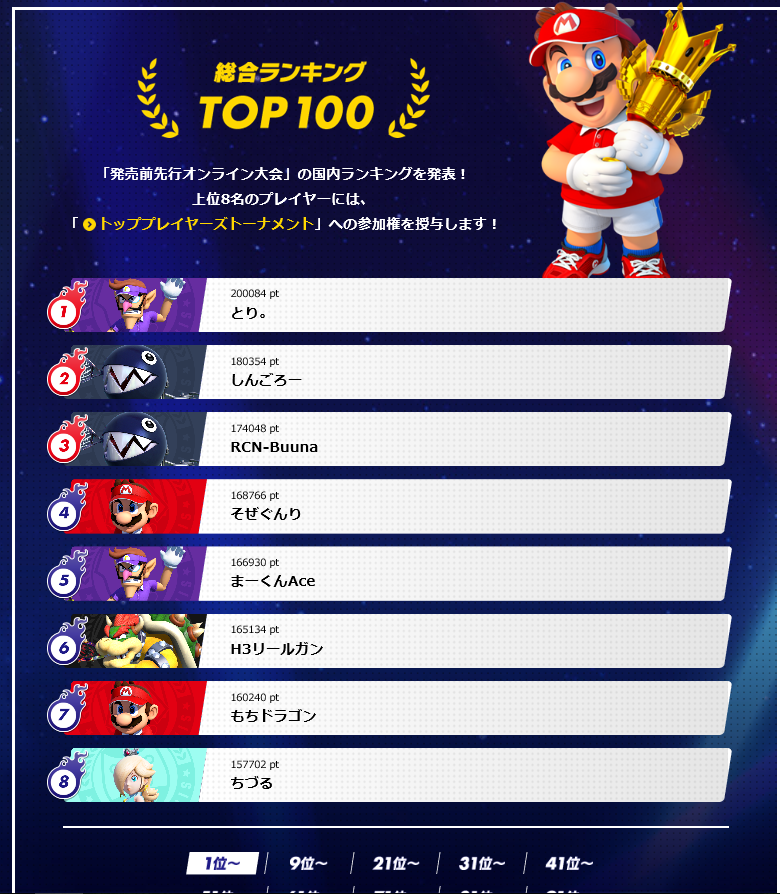Image resolution: width=780 pixels, height=894 pixels.
Task: Select the 1位~ ranking tab
Action: tap(223, 863)
